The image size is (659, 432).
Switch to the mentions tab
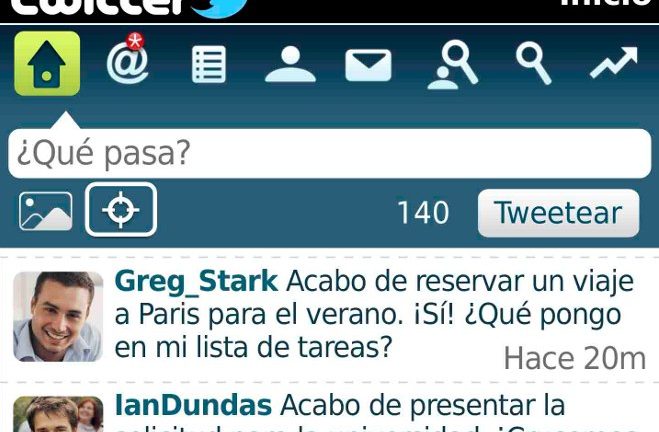click(127, 63)
